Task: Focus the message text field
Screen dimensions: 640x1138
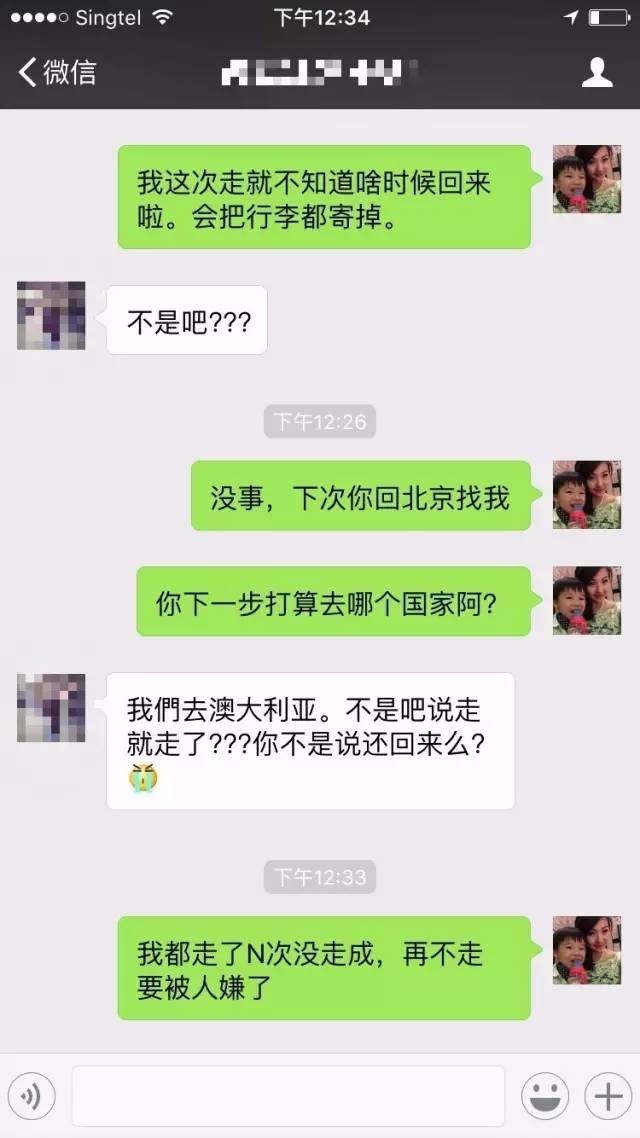Action: click(x=288, y=1096)
